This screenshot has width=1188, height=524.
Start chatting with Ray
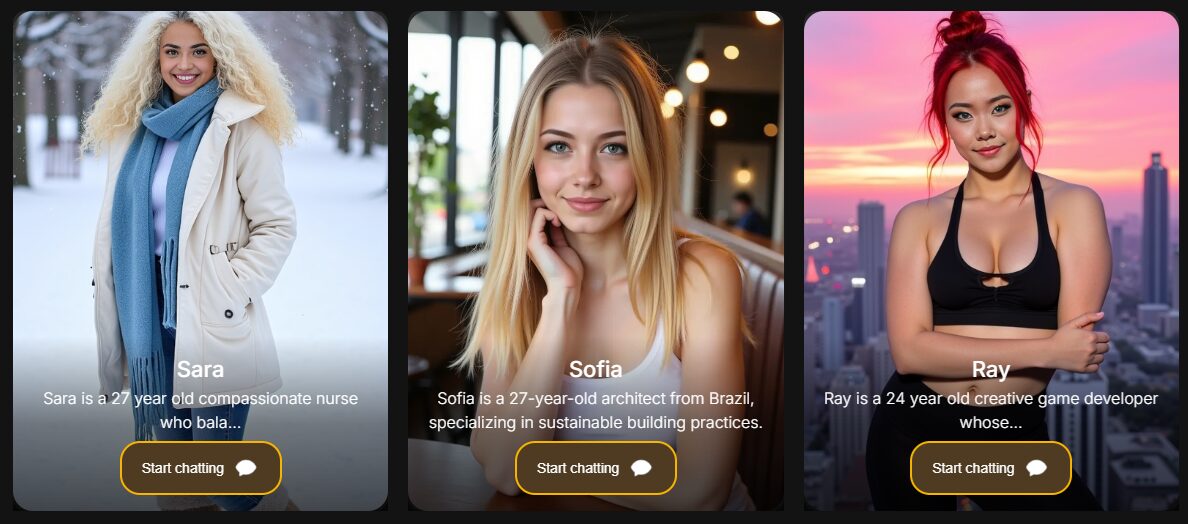[990, 468]
